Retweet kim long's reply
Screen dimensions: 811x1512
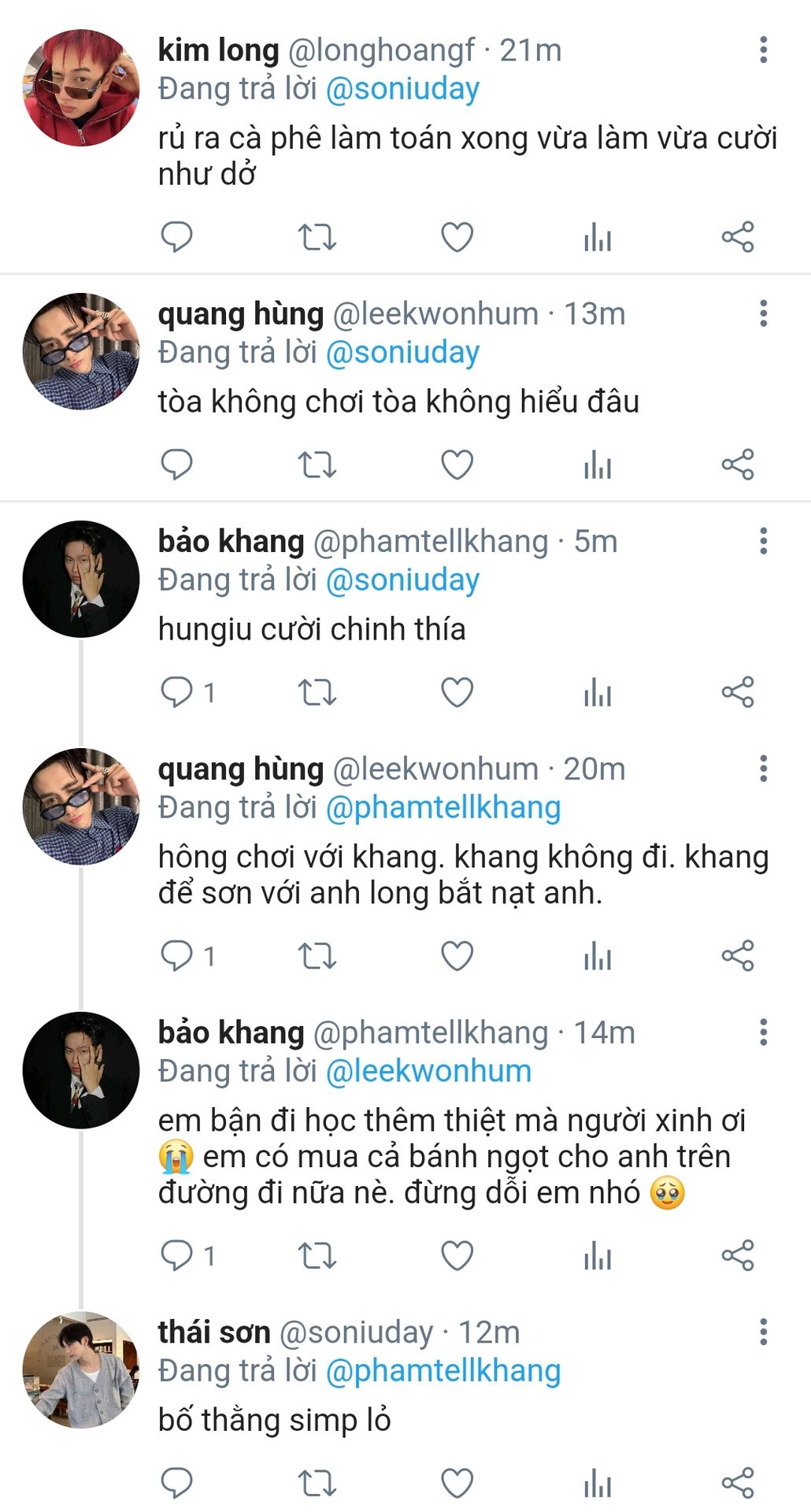pyautogui.click(x=317, y=237)
